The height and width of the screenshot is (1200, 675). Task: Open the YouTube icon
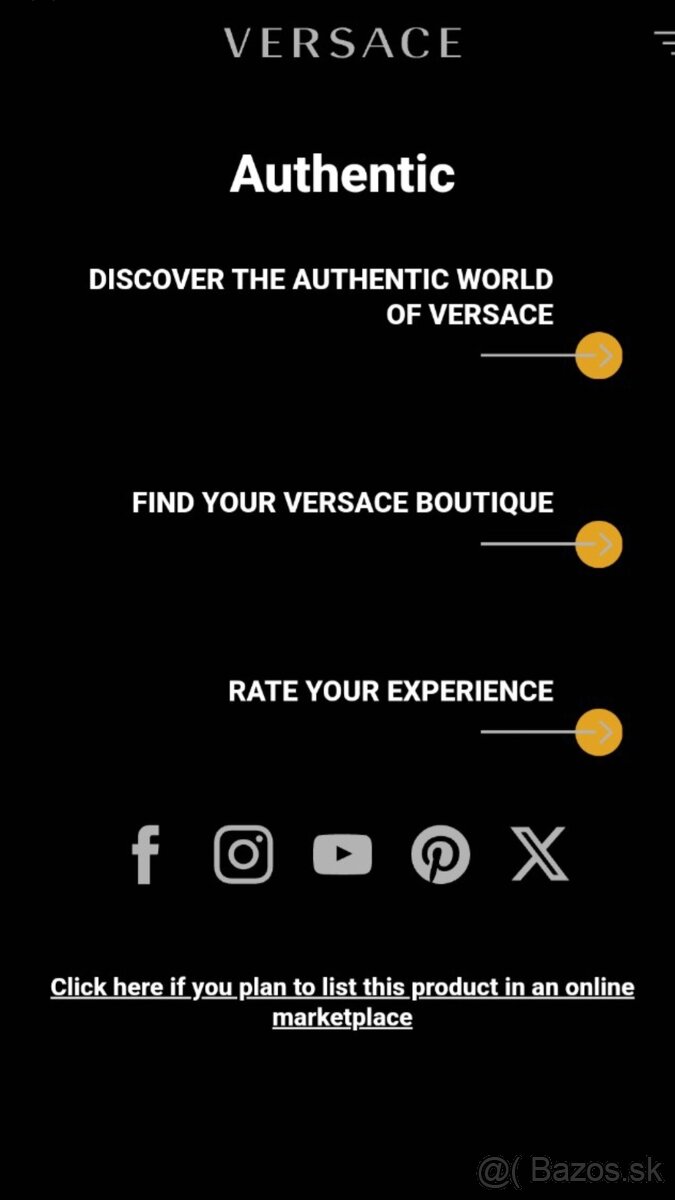[x=342, y=855]
